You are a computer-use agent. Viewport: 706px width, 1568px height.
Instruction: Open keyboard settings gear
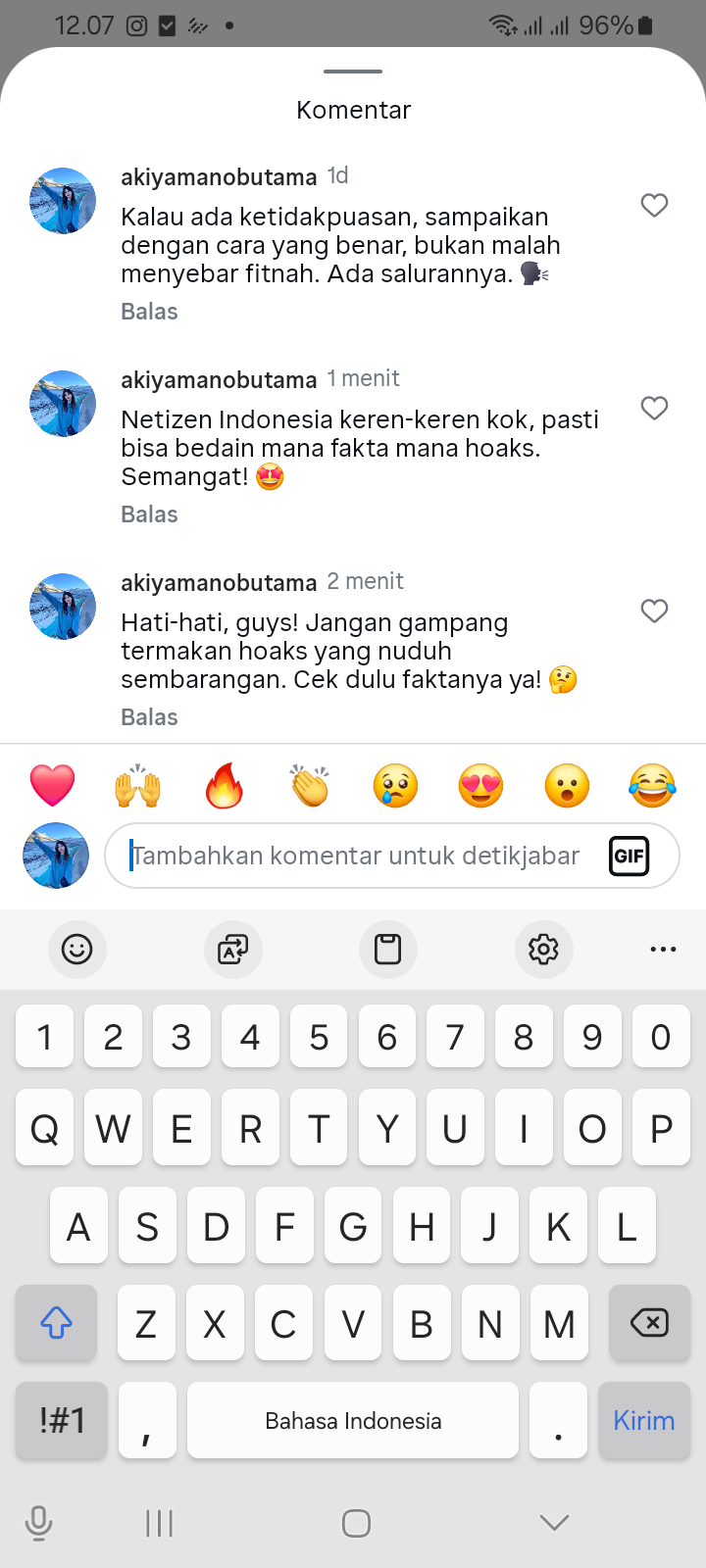[x=543, y=949]
